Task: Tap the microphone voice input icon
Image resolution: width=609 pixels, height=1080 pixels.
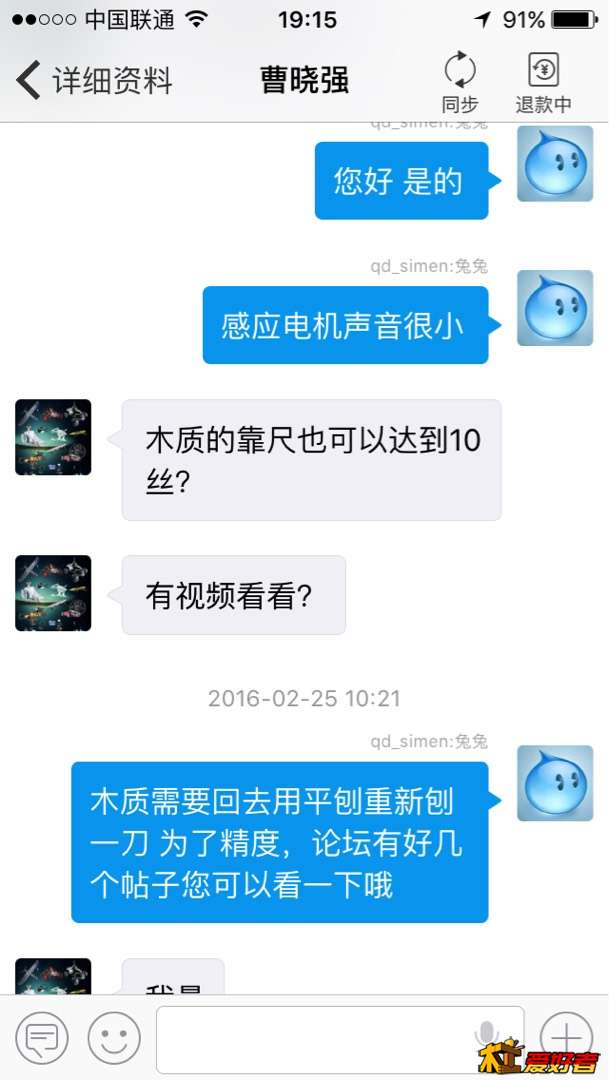Action: click(487, 1036)
